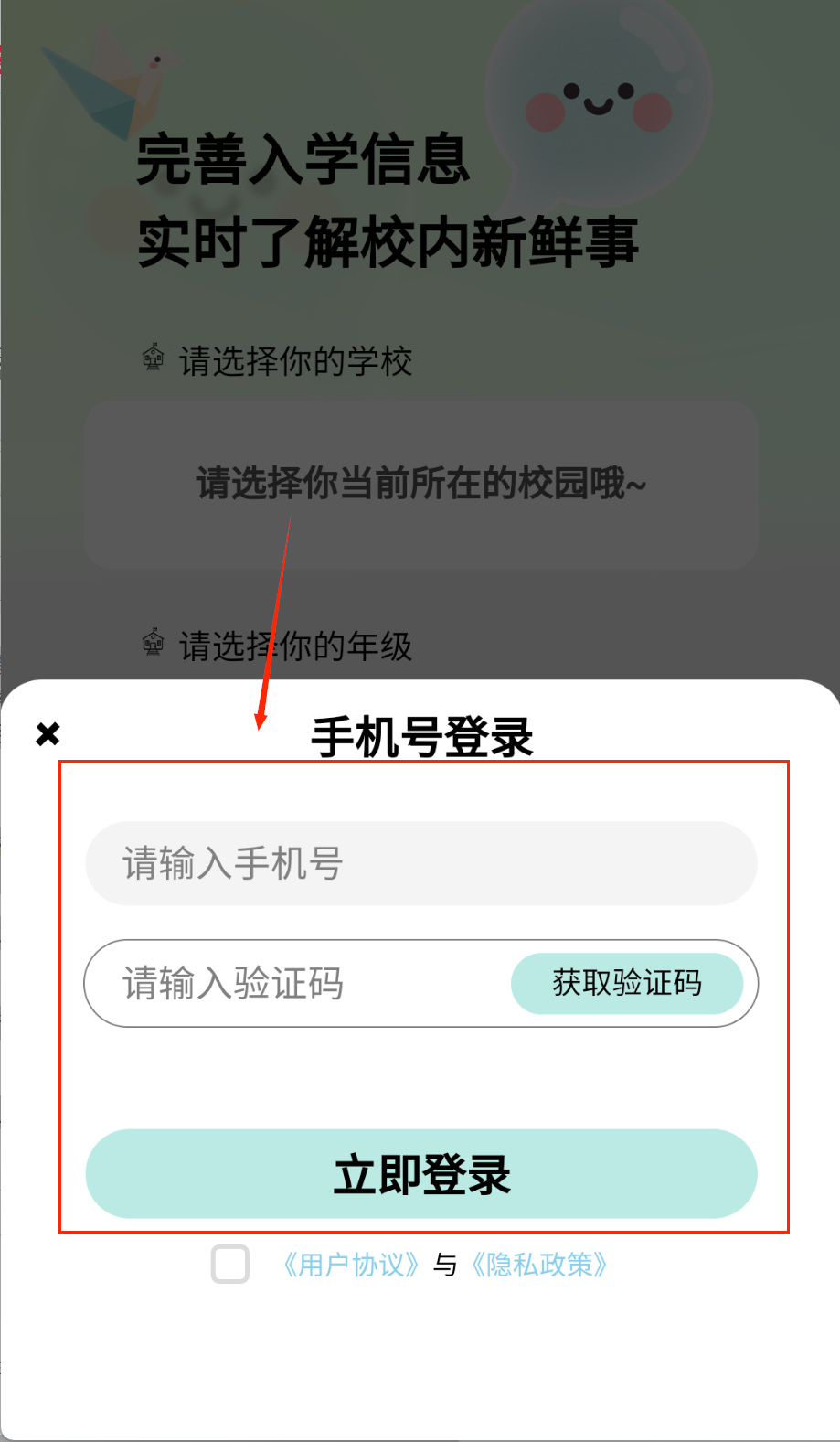Tap the 立即登录 button
Viewport: 840px width, 1442px height.
point(420,1174)
